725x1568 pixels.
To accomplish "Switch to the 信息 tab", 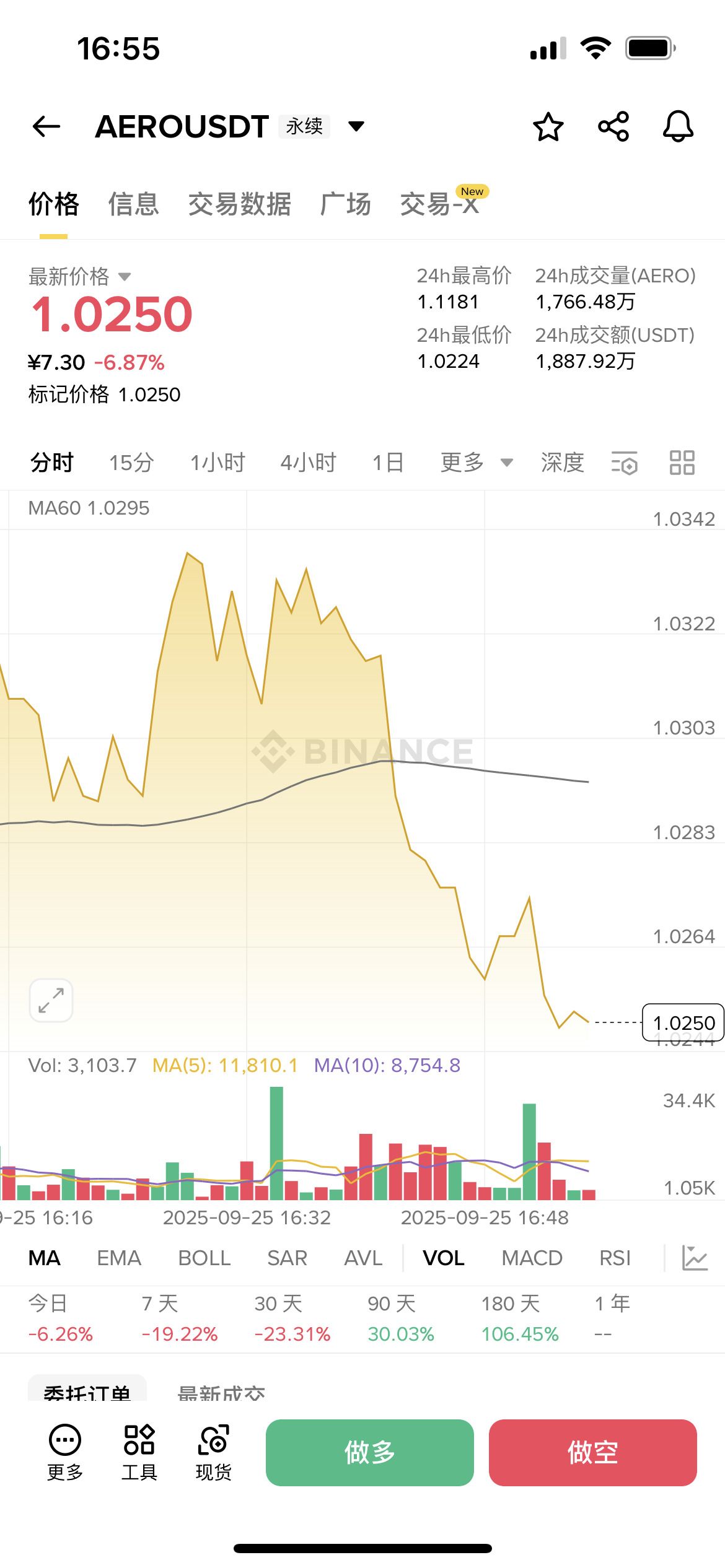I will 134,204.
